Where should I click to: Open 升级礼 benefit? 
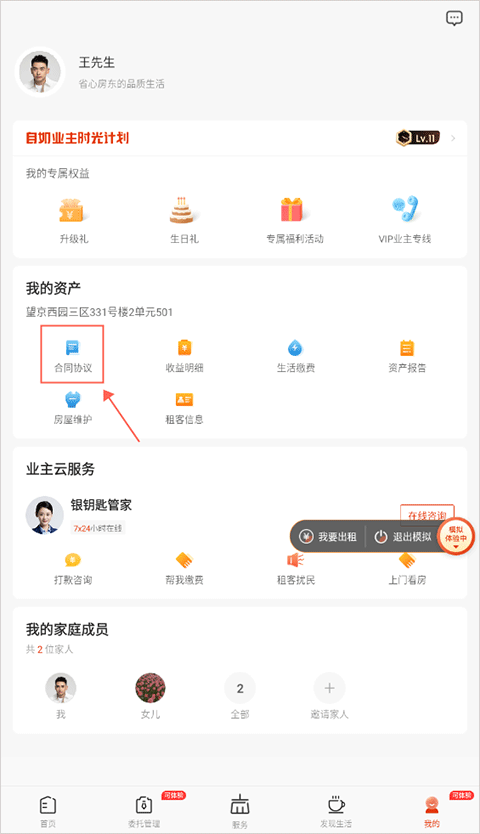click(73, 221)
